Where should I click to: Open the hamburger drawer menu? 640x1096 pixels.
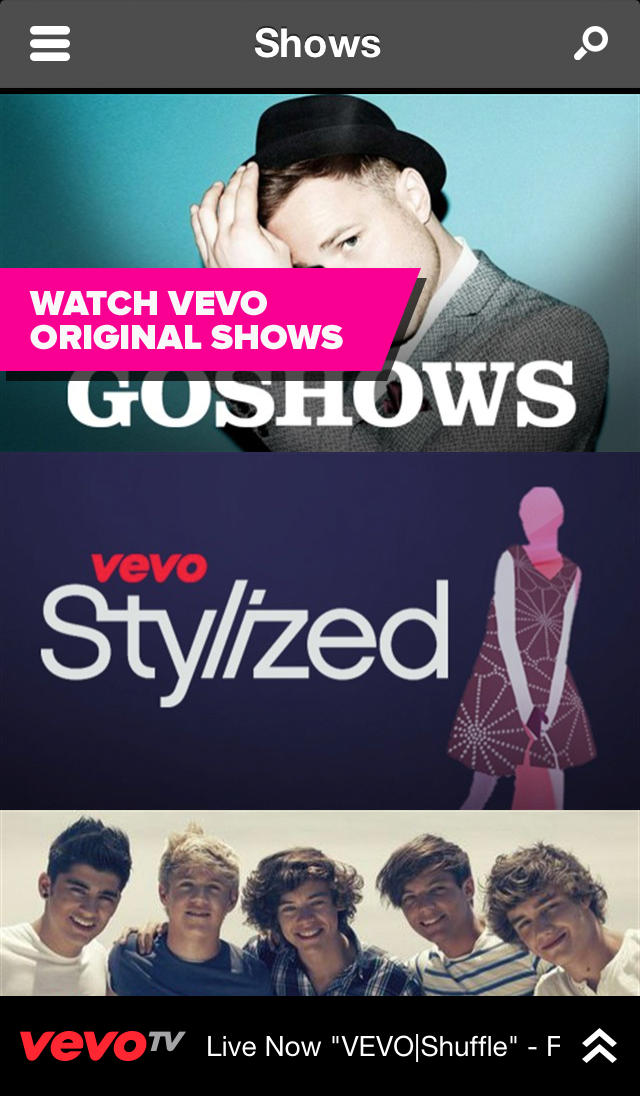pyautogui.click(x=50, y=44)
